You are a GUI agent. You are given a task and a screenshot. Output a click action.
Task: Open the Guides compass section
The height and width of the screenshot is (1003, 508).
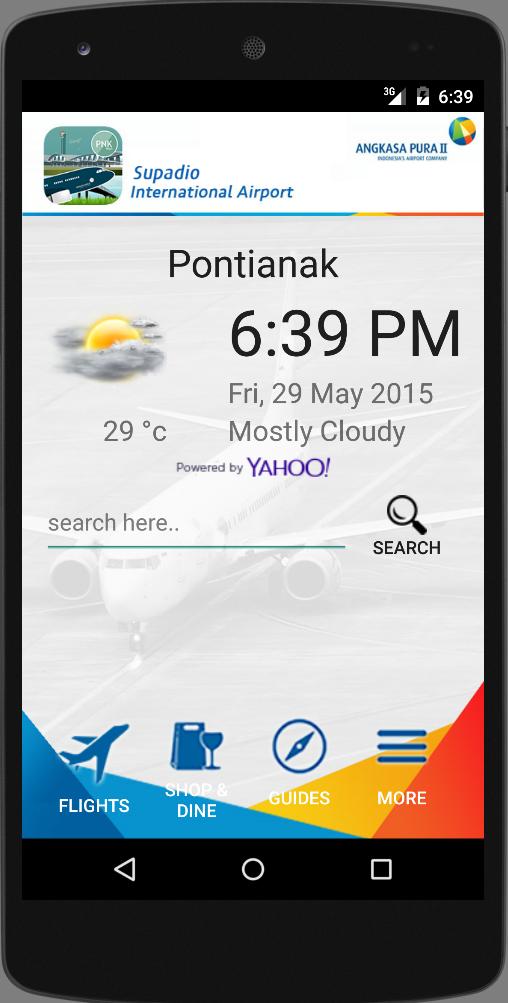point(299,763)
